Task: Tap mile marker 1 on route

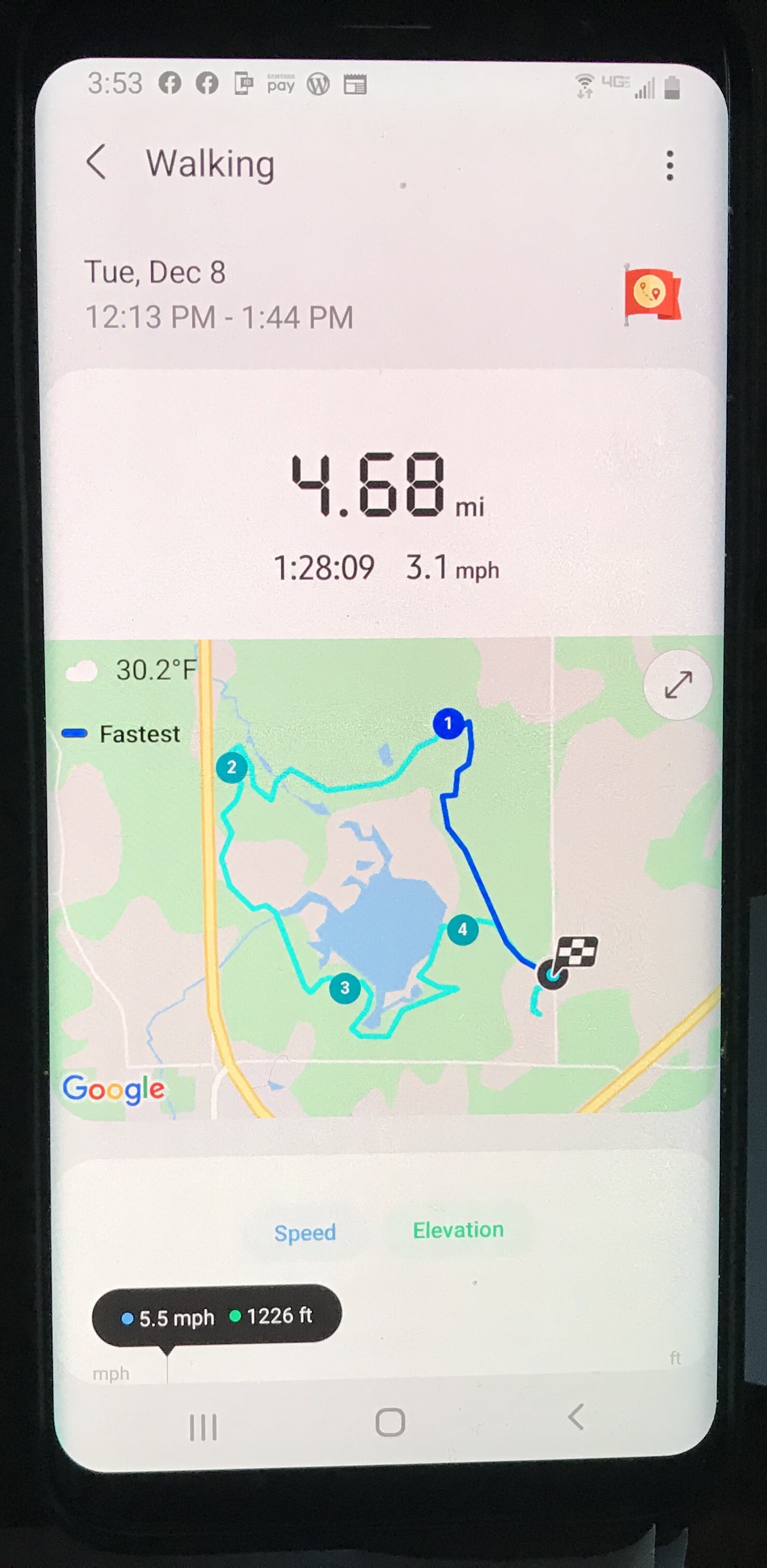Action: pos(448,724)
